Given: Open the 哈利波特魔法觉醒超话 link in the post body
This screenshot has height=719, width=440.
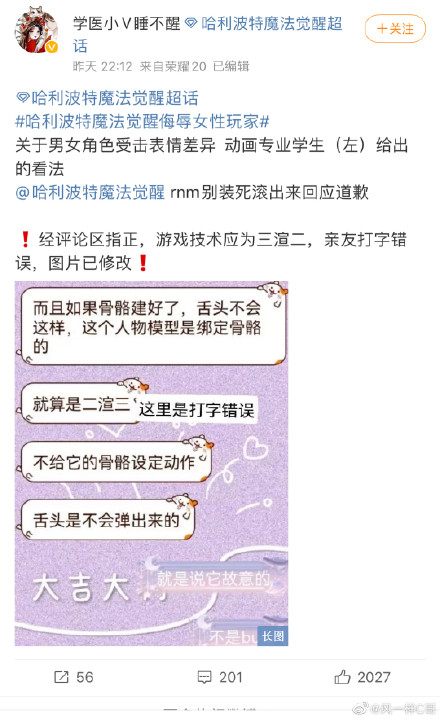Looking at the screenshot, I should coord(107,98).
